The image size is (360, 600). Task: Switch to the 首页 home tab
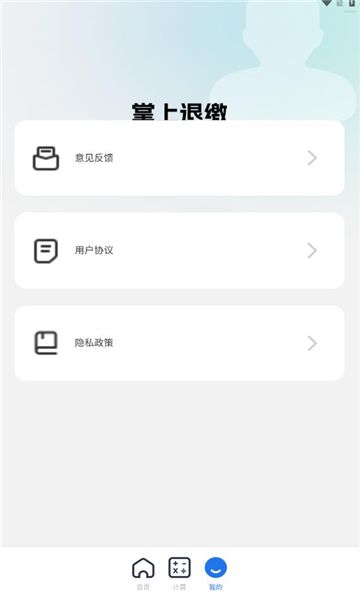(x=143, y=573)
